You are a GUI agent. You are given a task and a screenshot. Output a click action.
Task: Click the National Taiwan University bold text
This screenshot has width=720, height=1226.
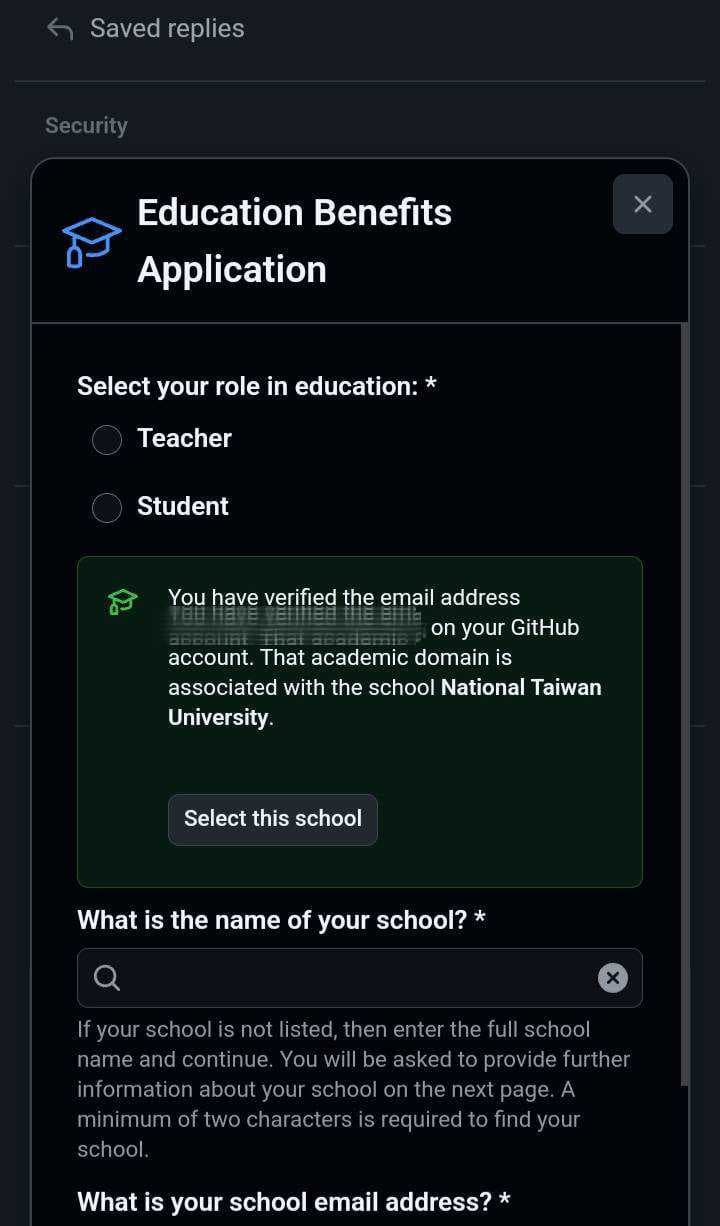click(x=520, y=687)
